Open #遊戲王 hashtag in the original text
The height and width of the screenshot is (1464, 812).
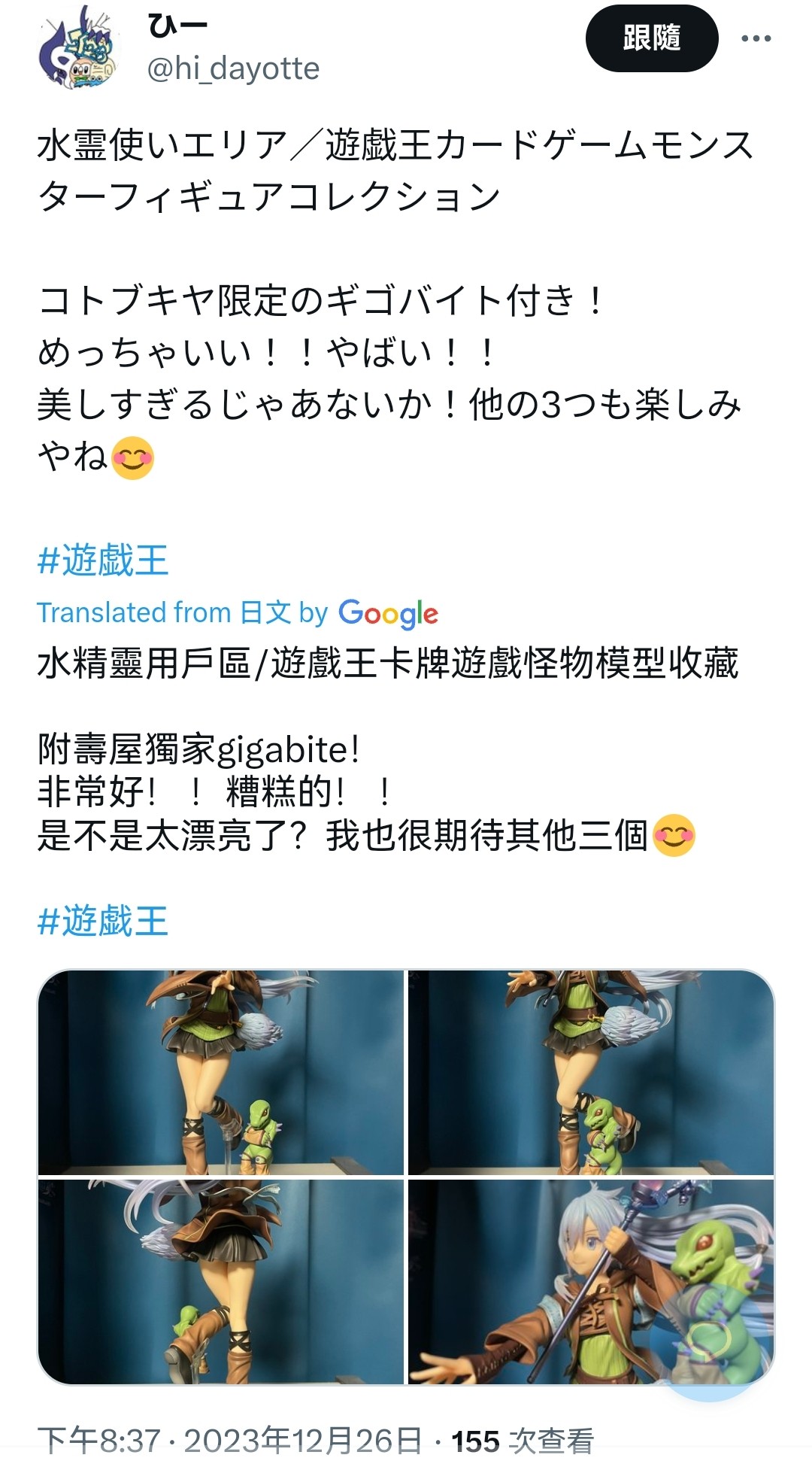(x=103, y=560)
